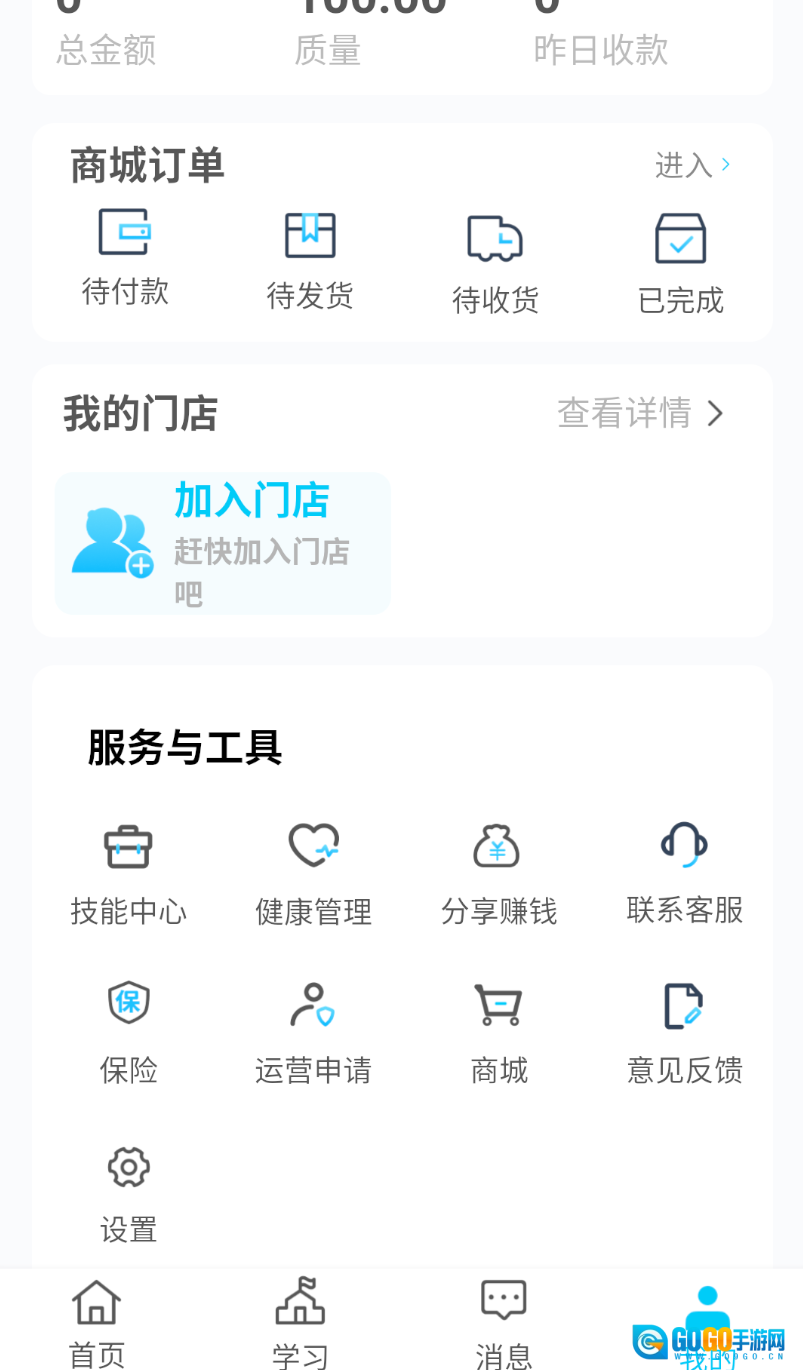Show 已完成 completed orders
Image resolution: width=803 pixels, height=1370 pixels.
coord(681,263)
